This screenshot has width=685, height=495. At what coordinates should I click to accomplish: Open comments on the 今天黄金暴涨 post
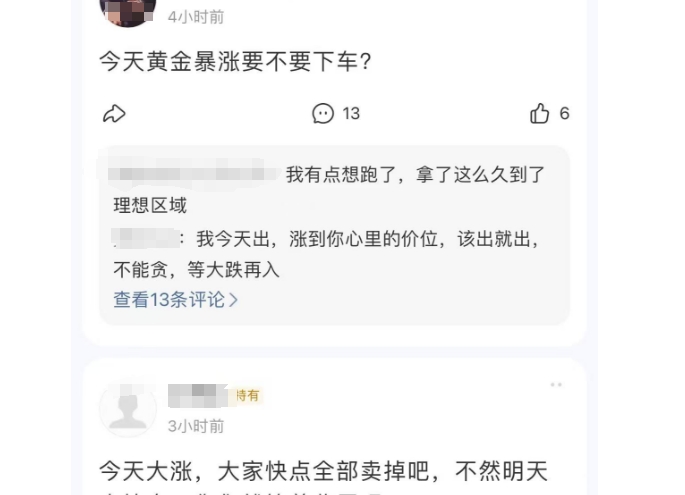point(324,113)
